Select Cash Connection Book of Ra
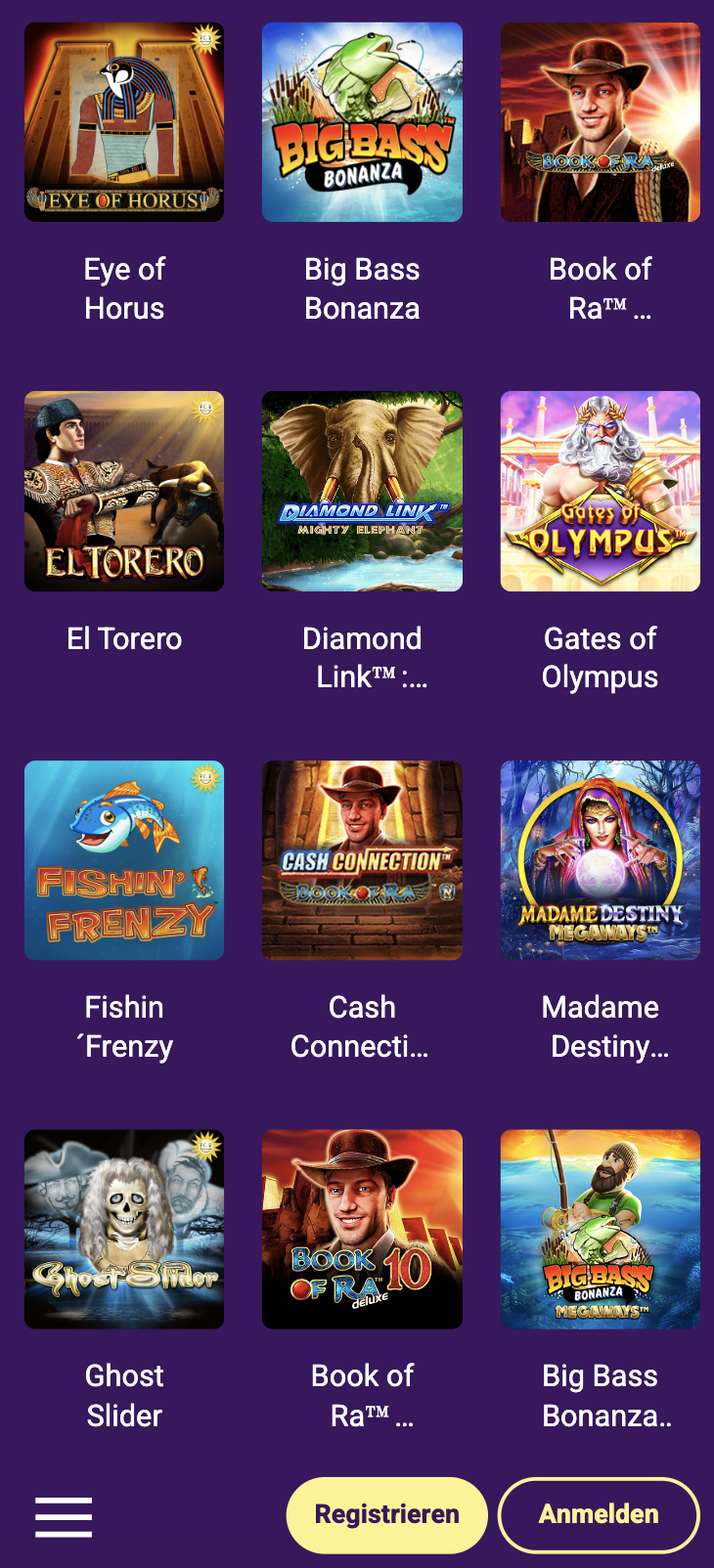 tap(362, 860)
